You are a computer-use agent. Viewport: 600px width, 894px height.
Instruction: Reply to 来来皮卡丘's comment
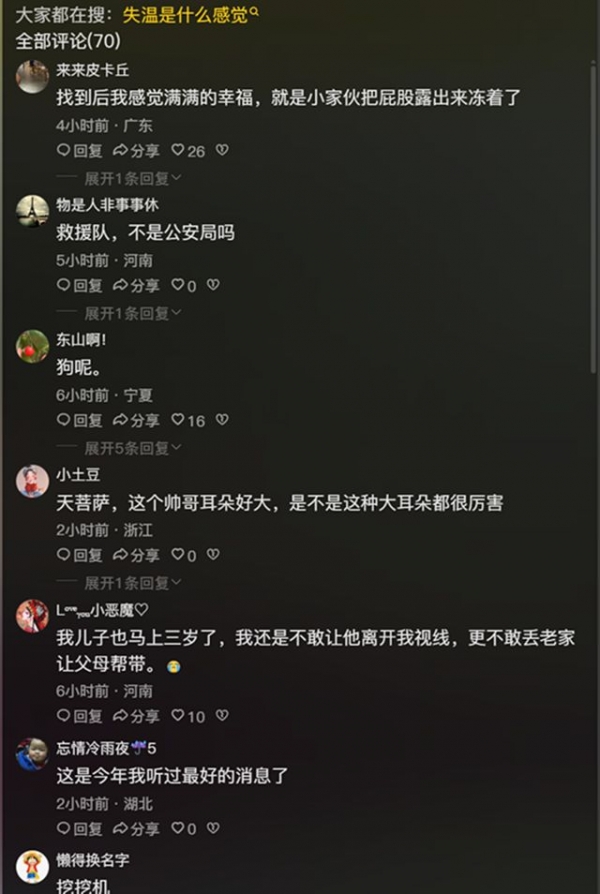[80, 150]
